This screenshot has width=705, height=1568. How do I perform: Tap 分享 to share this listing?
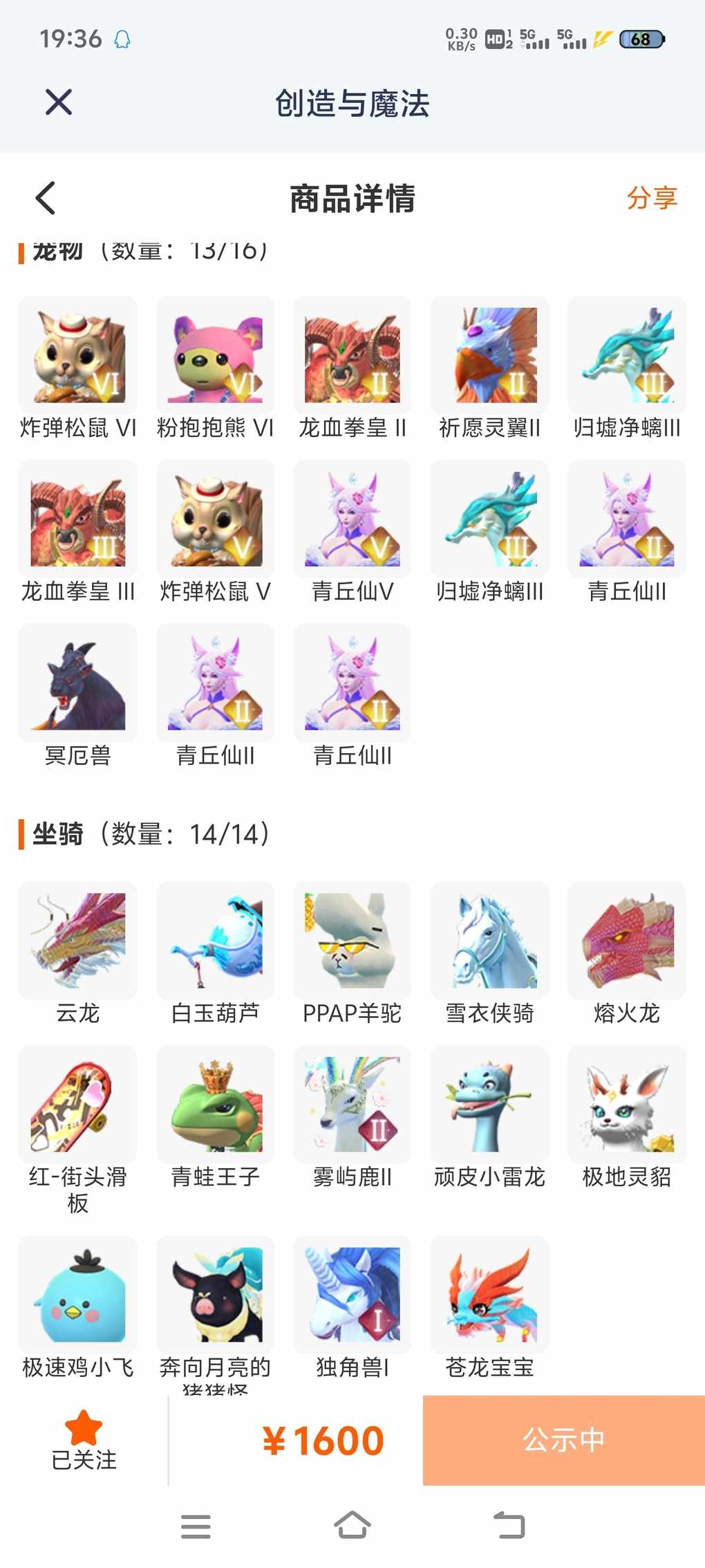coord(651,199)
